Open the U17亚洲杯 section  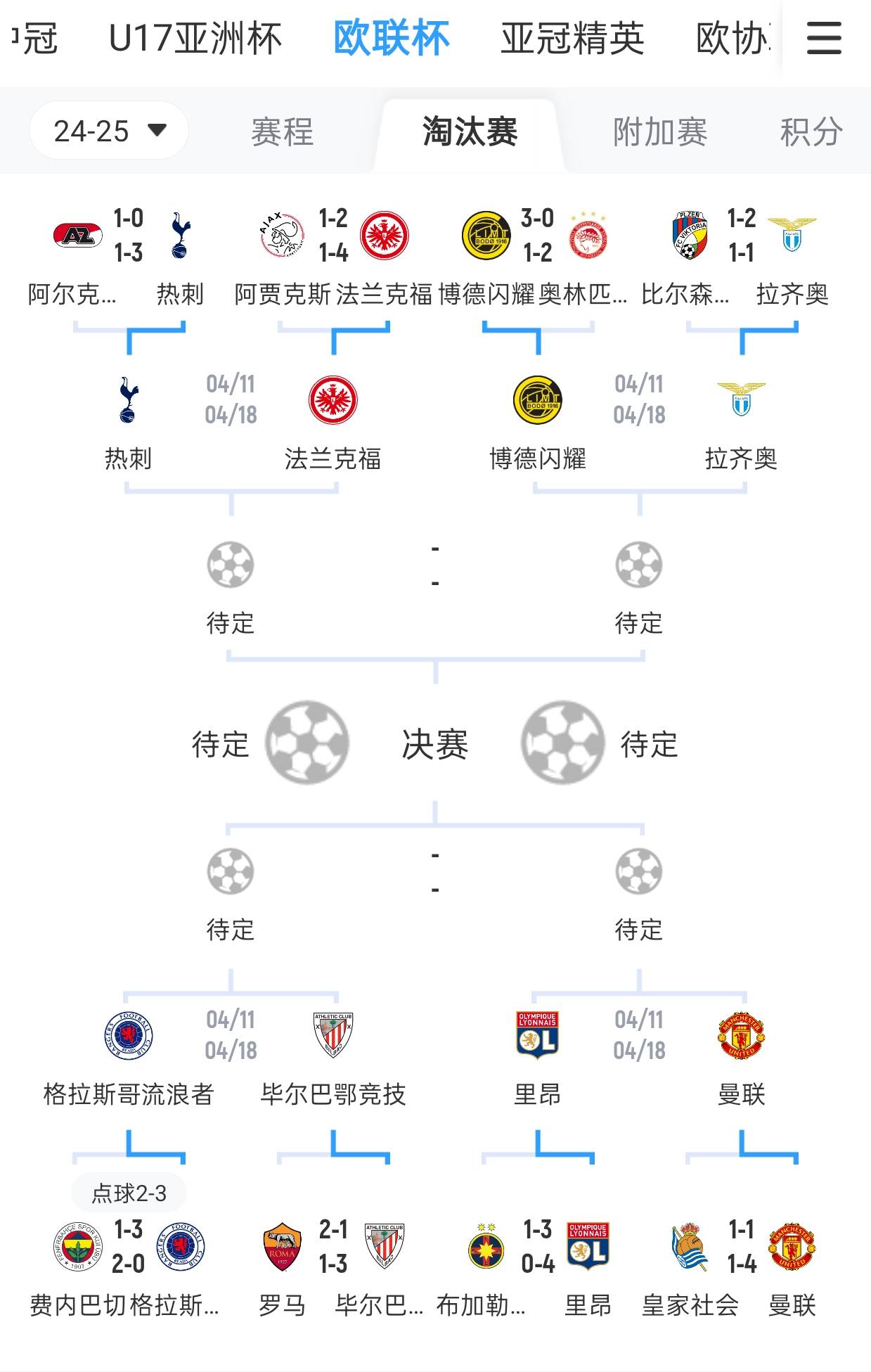click(193, 39)
